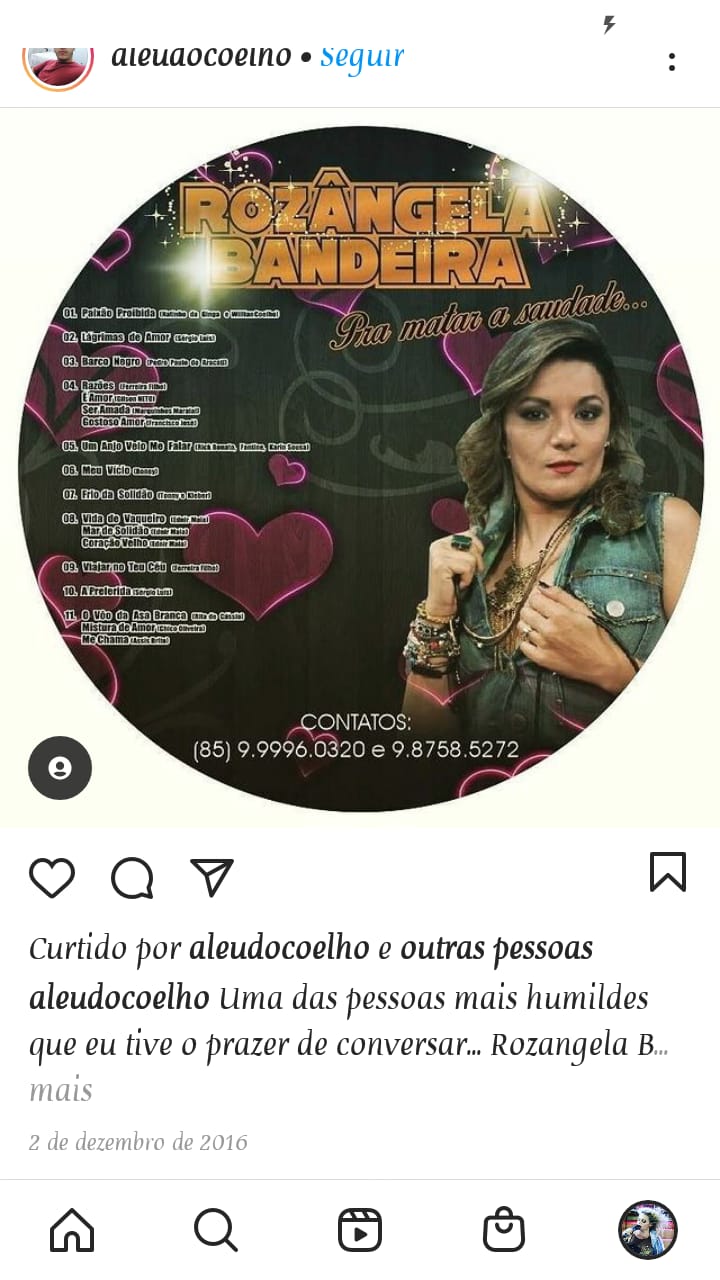Open the Reels tab
The image size is (720, 1280).
click(360, 1230)
